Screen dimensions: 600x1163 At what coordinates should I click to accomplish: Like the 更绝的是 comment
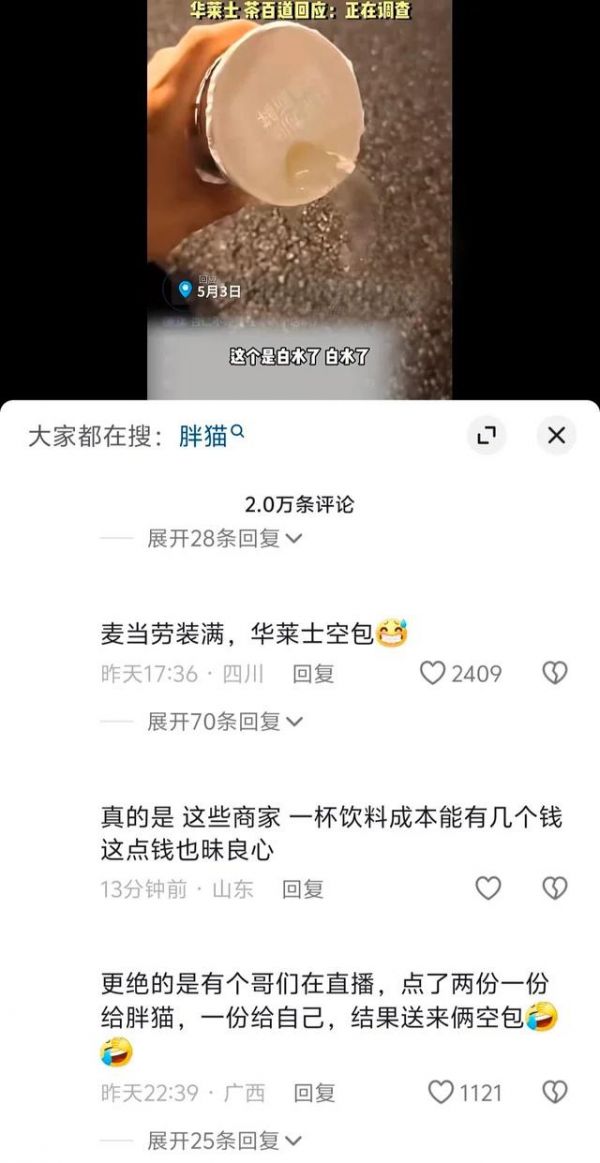(441, 1093)
